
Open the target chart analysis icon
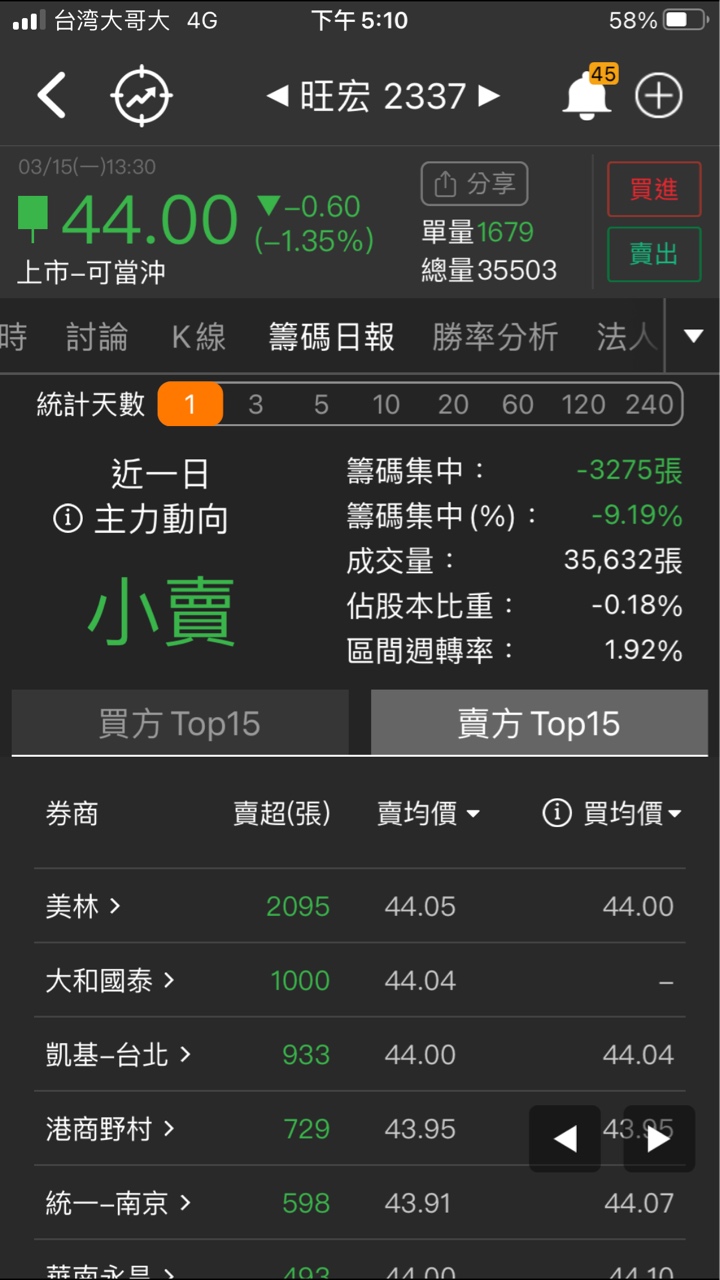tap(141, 96)
